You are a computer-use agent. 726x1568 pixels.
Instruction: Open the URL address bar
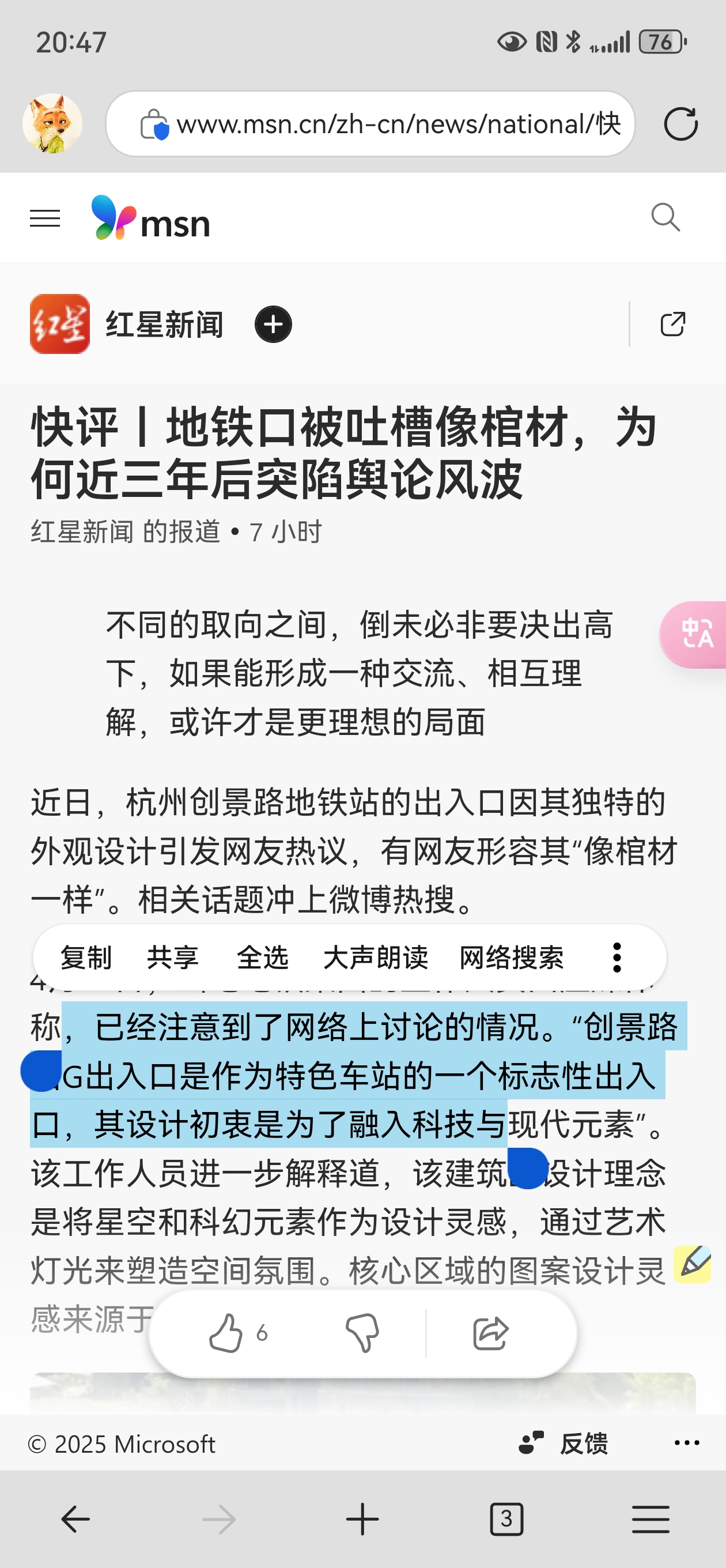390,124
